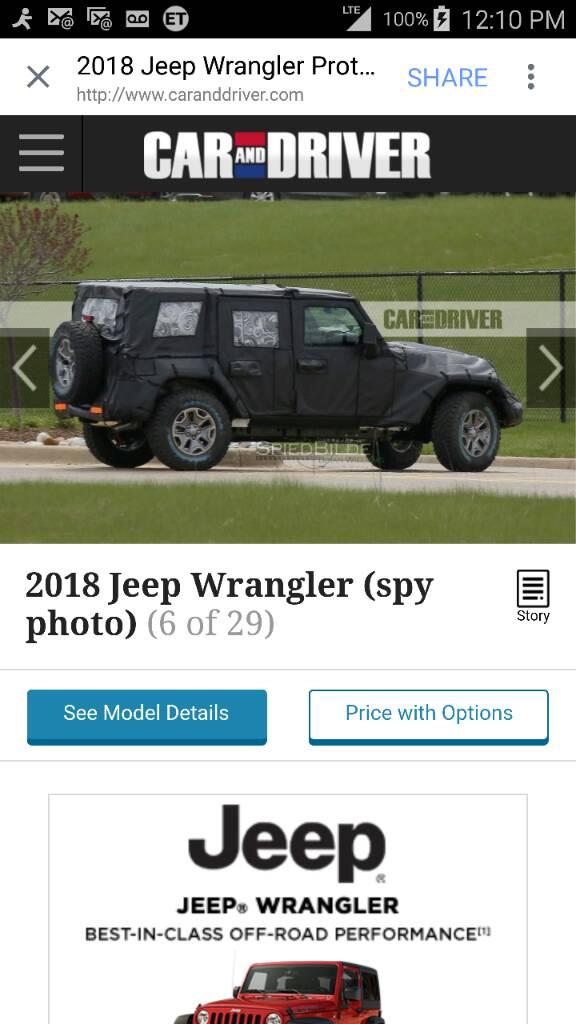Screen dimensions: 576x1024
Task: Tap SHARE in the top bar
Action: tap(447, 78)
